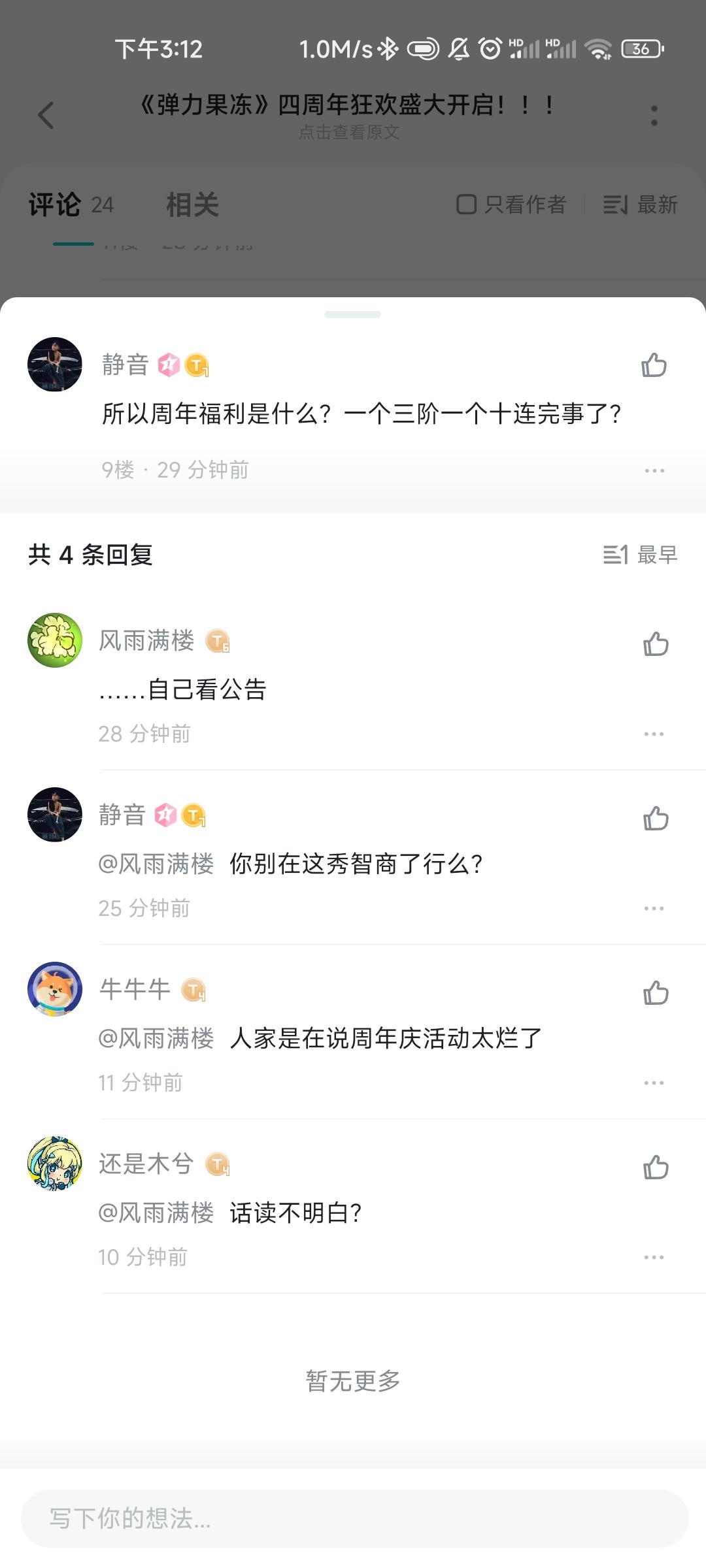
Task: Switch to the 相关 tab
Action: 192,204
